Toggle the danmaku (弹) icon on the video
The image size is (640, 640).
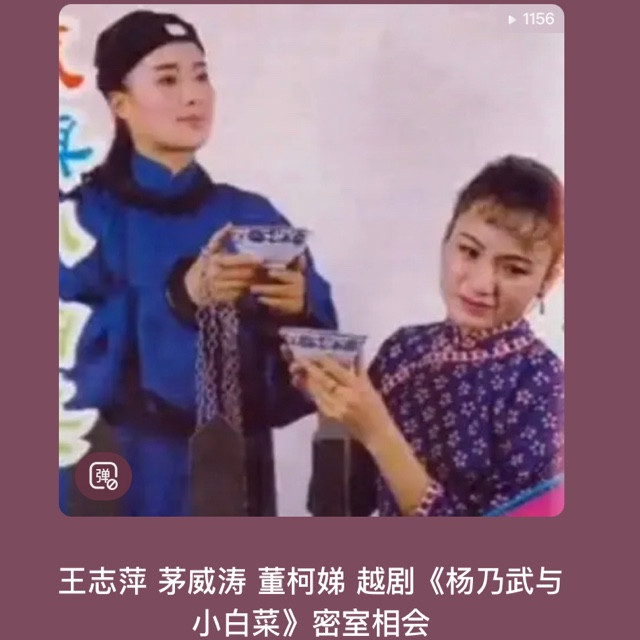click(103, 478)
